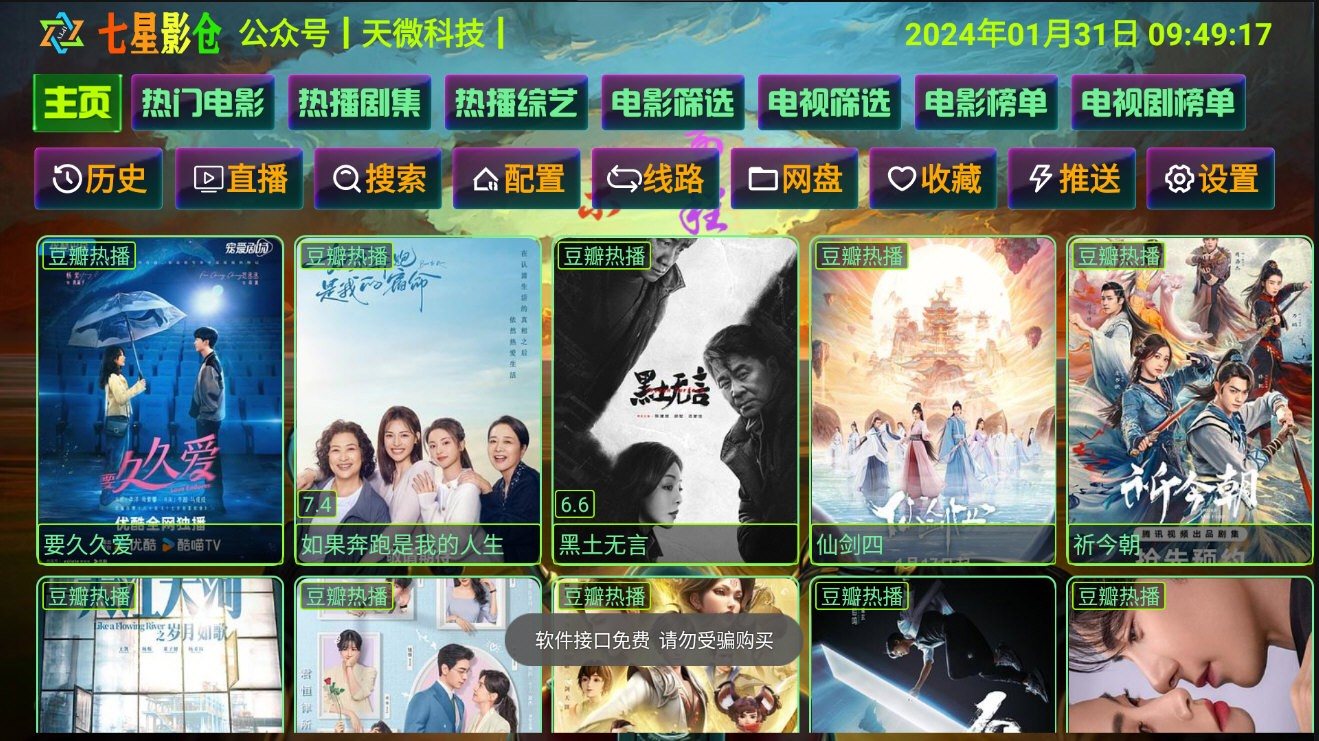View 收藏 favorites
Viewport: 1319px width, 741px height.
pos(932,179)
